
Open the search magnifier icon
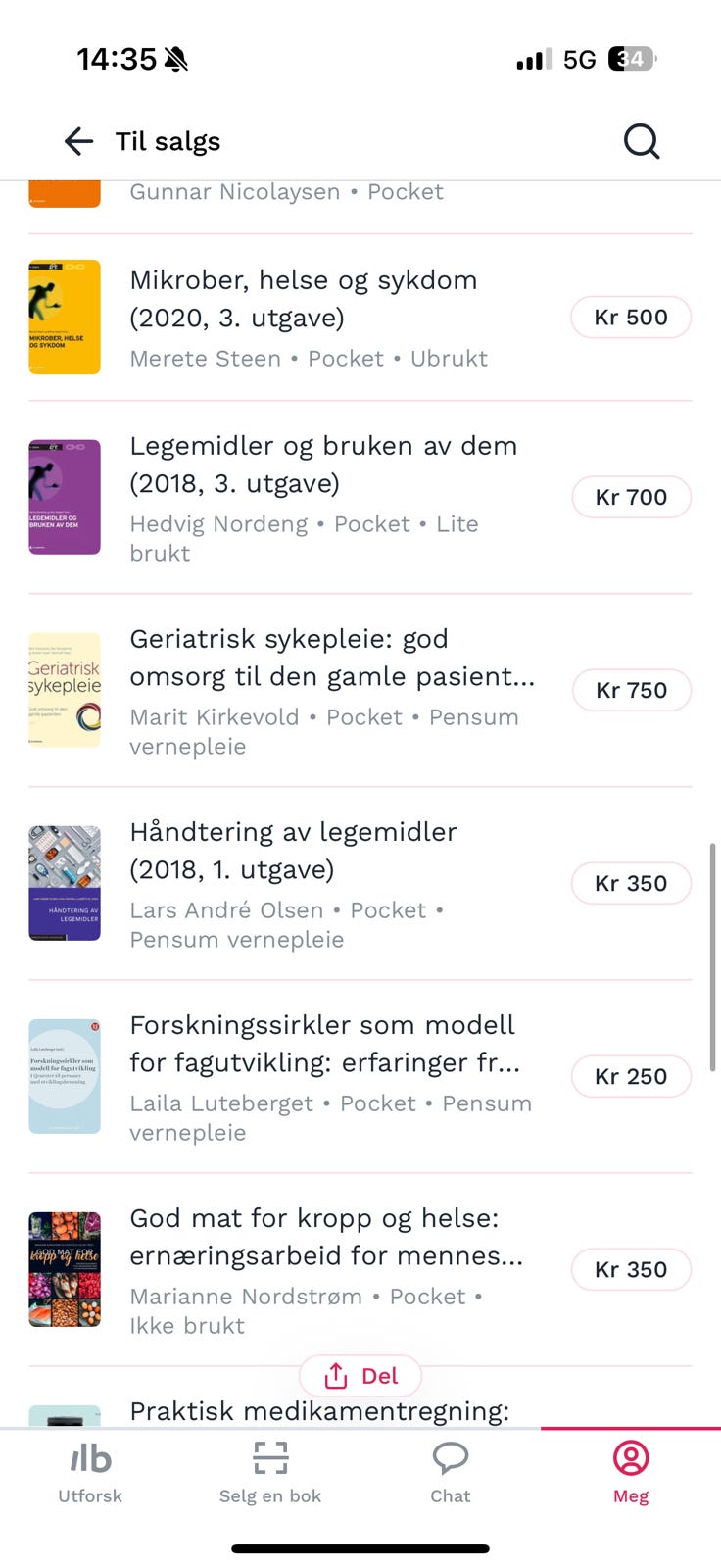[642, 141]
